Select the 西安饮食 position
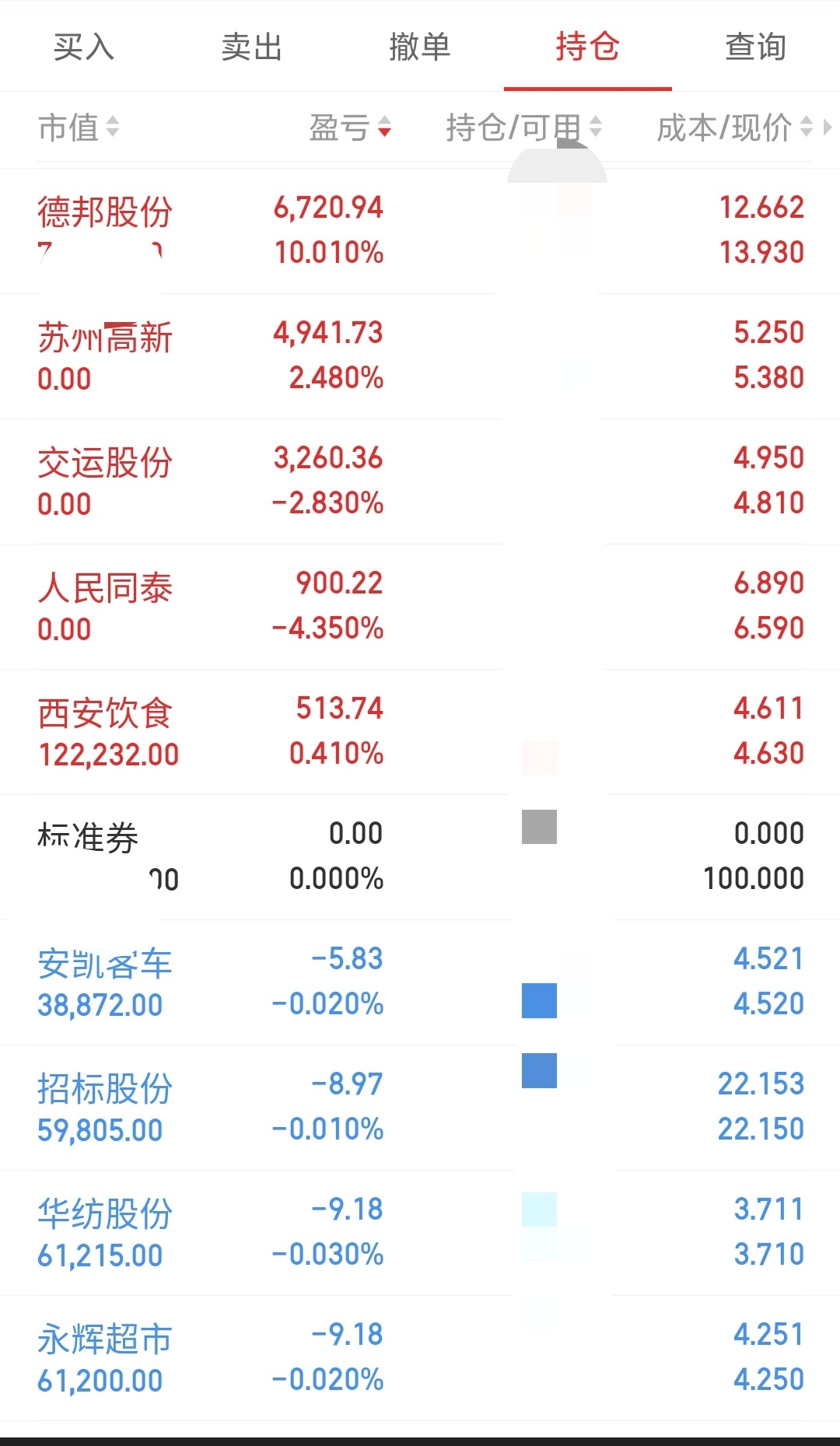The height and width of the screenshot is (1446, 840). tap(420, 732)
